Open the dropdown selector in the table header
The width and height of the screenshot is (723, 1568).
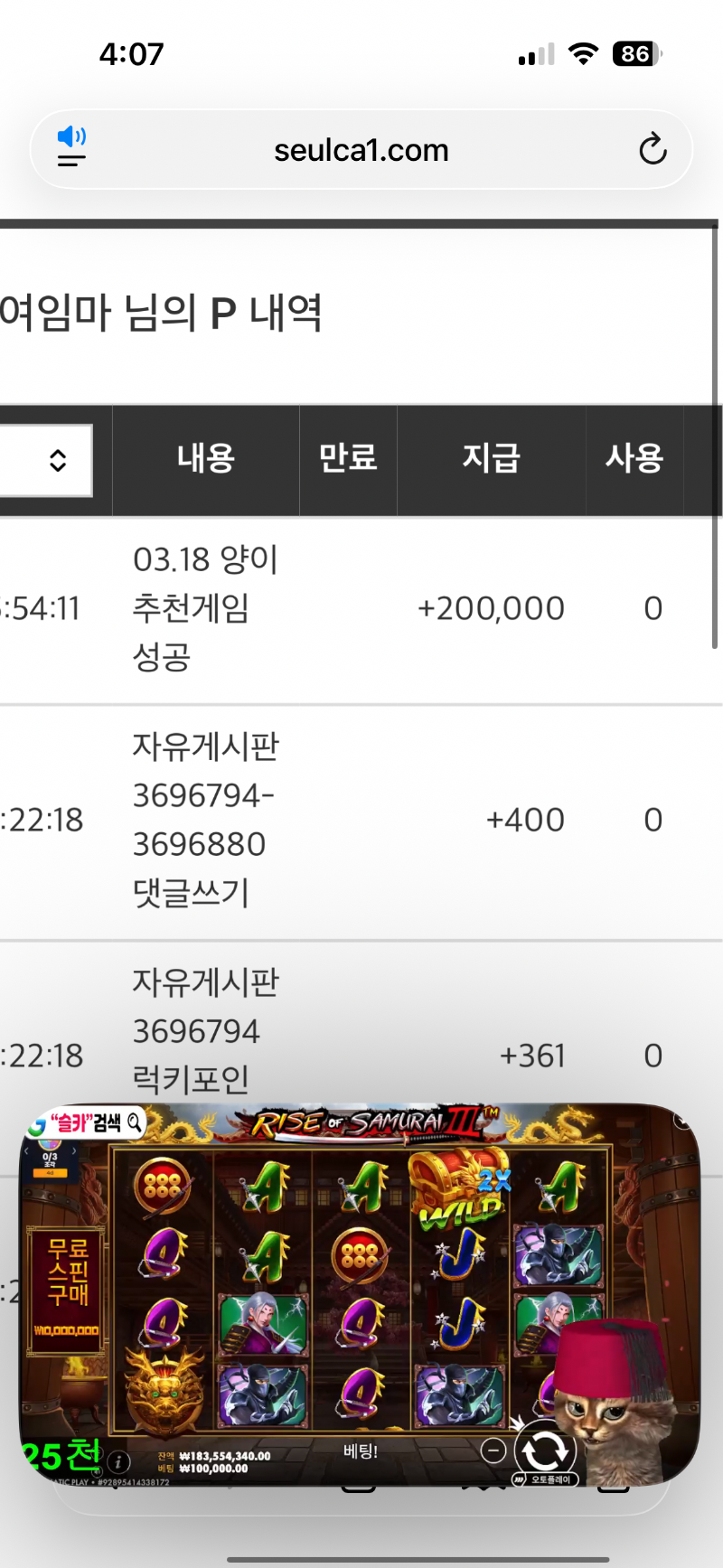pyautogui.click(x=46, y=460)
